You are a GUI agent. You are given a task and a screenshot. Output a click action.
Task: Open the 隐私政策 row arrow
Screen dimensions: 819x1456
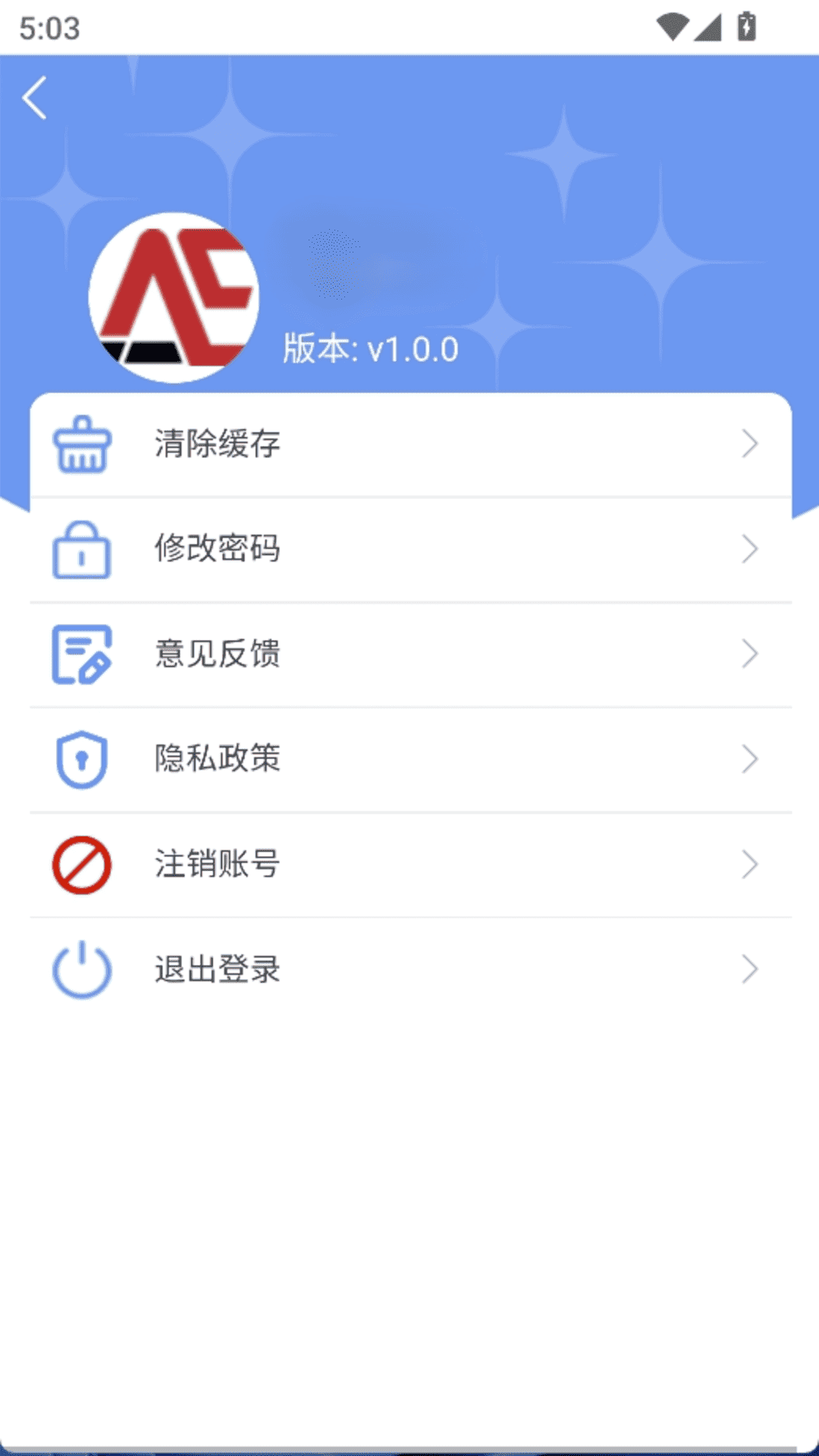pos(749,758)
